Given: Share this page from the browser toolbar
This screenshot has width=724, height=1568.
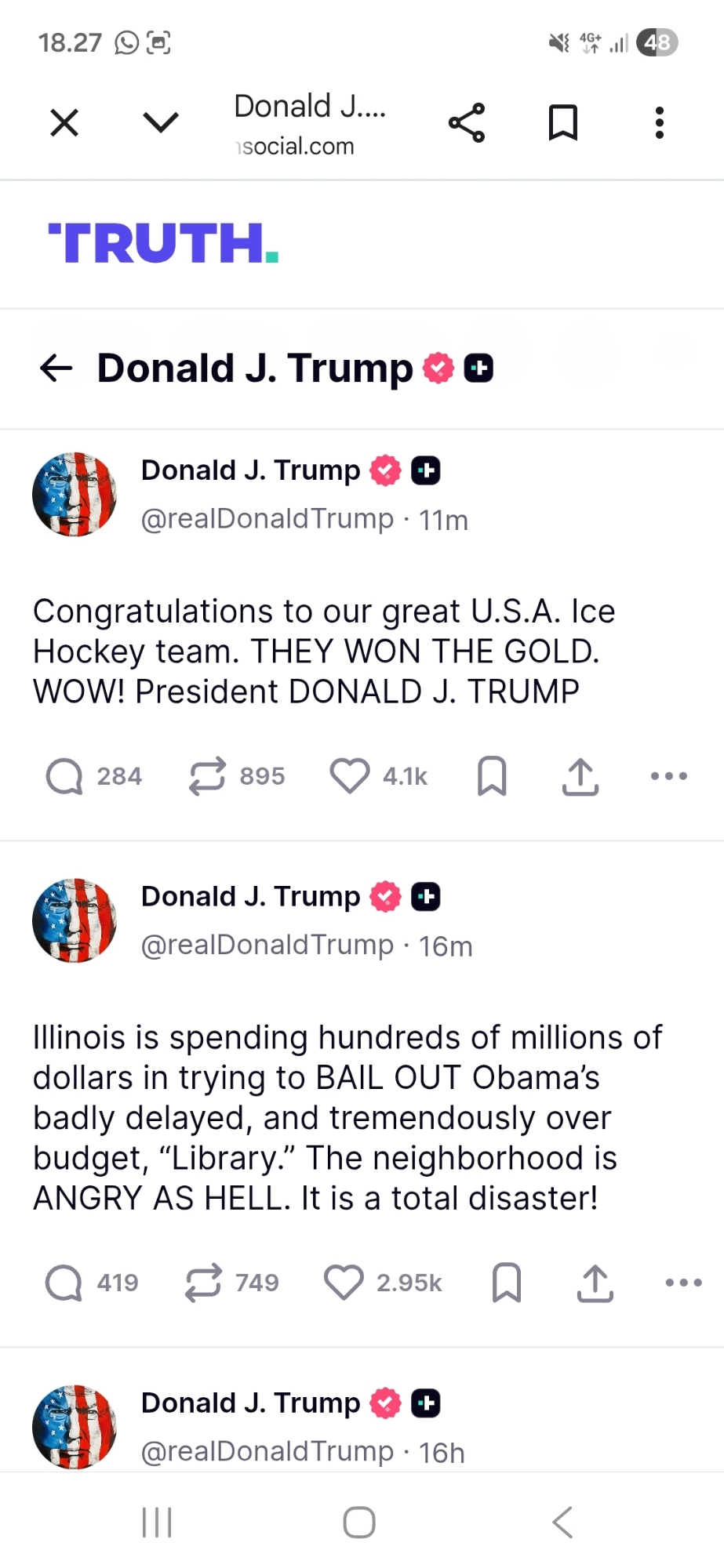Looking at the screenshot, I should pos(467,123).
